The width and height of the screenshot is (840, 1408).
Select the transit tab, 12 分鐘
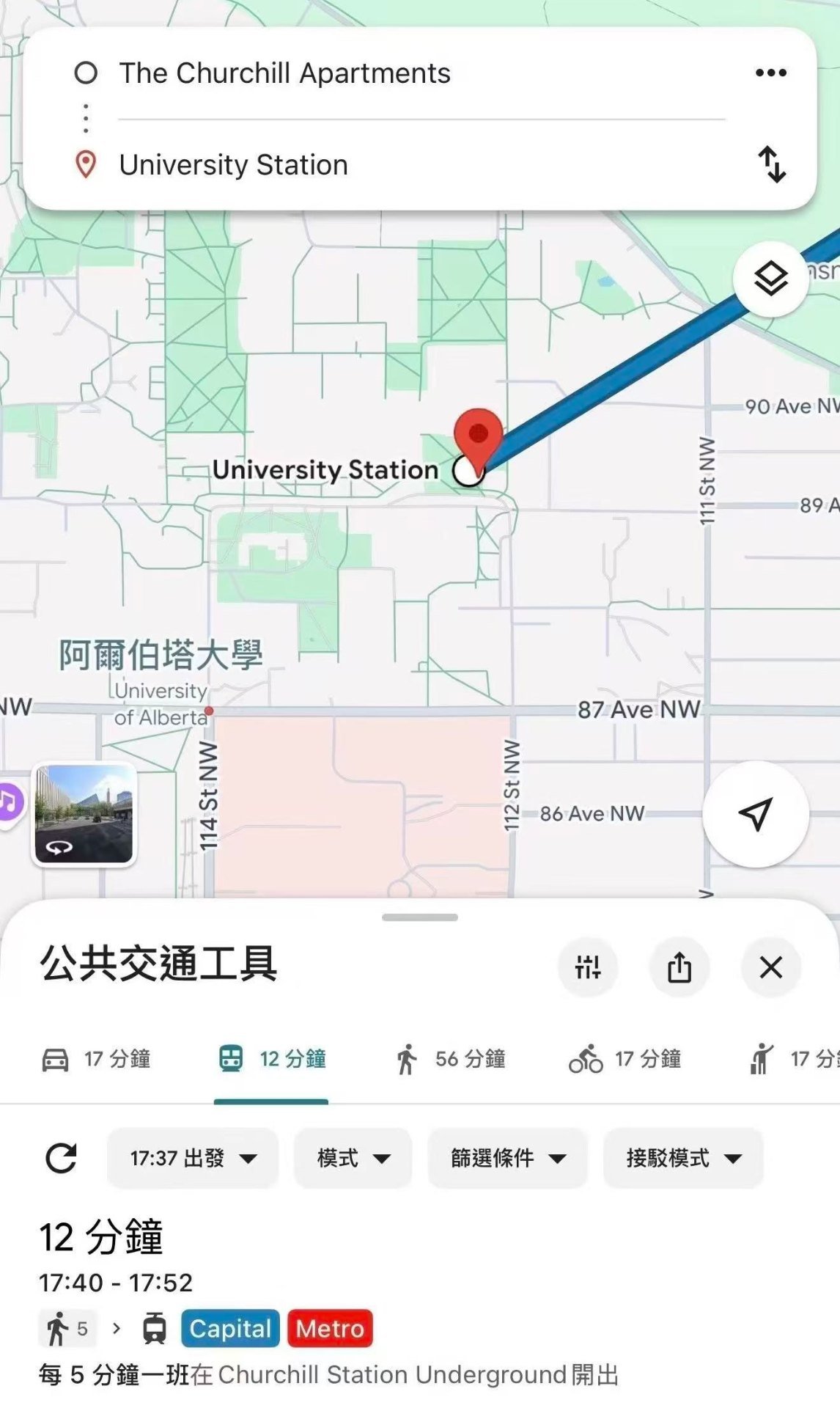[x=272, y=1060]
